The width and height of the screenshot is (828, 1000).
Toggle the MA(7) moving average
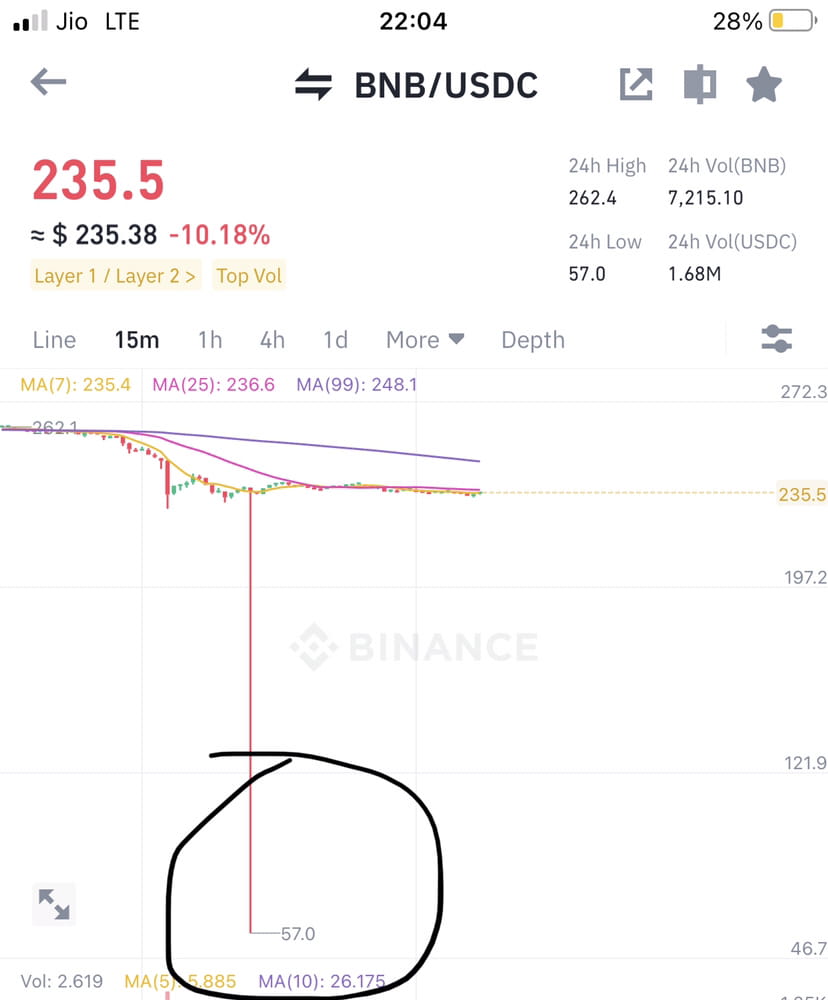75,384
